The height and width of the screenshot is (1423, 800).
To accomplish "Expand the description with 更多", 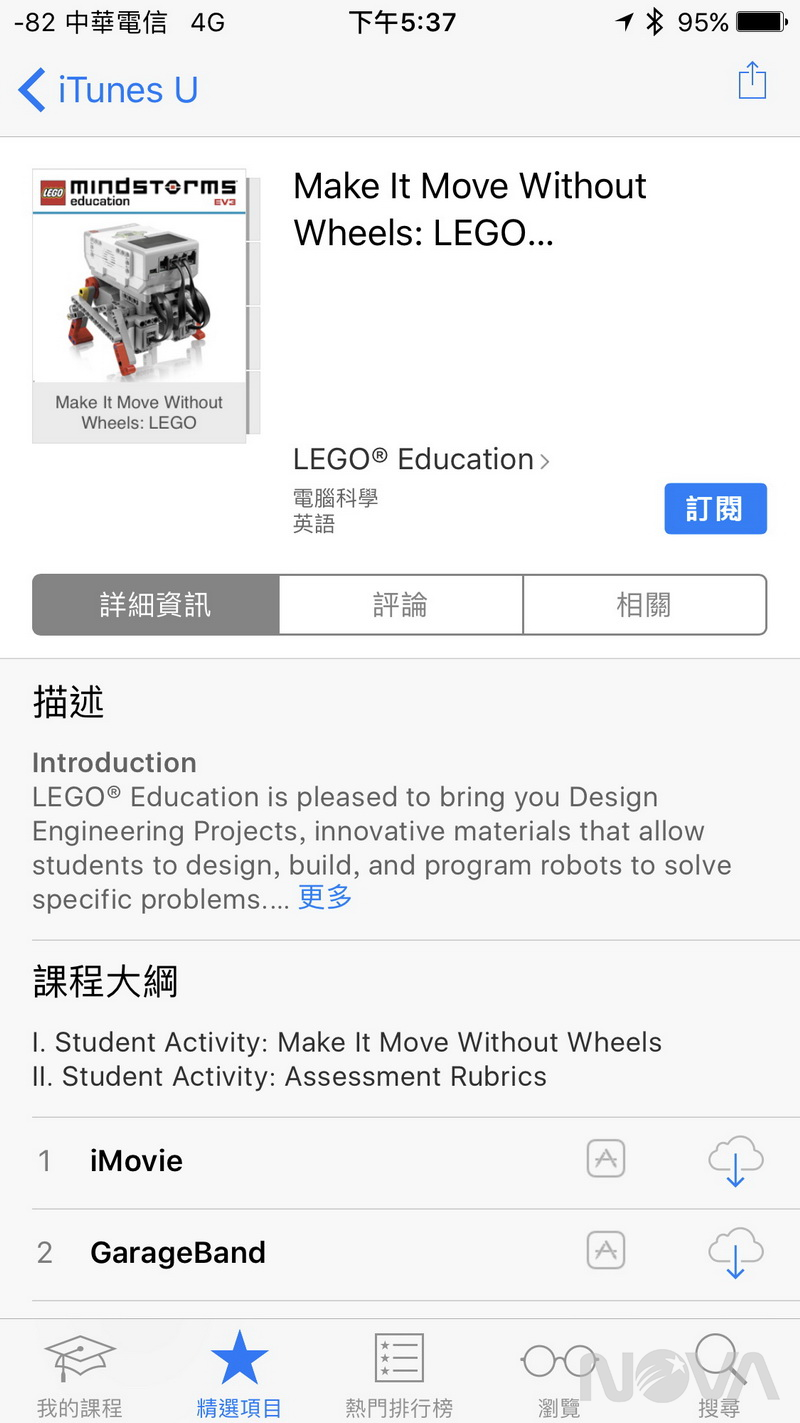I will point(325,897).
